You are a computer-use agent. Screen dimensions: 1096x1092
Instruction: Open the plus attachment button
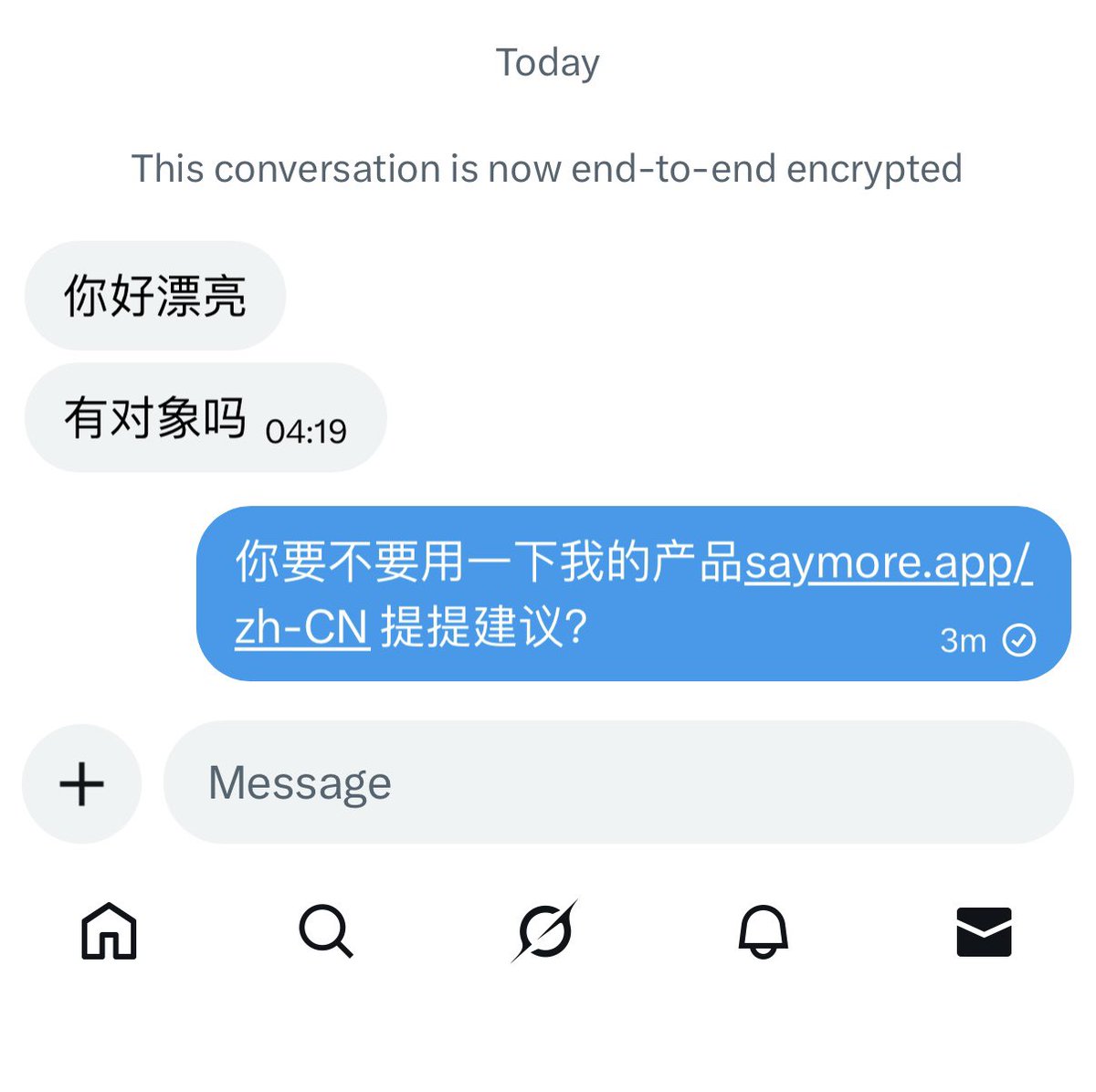point(81,783)
